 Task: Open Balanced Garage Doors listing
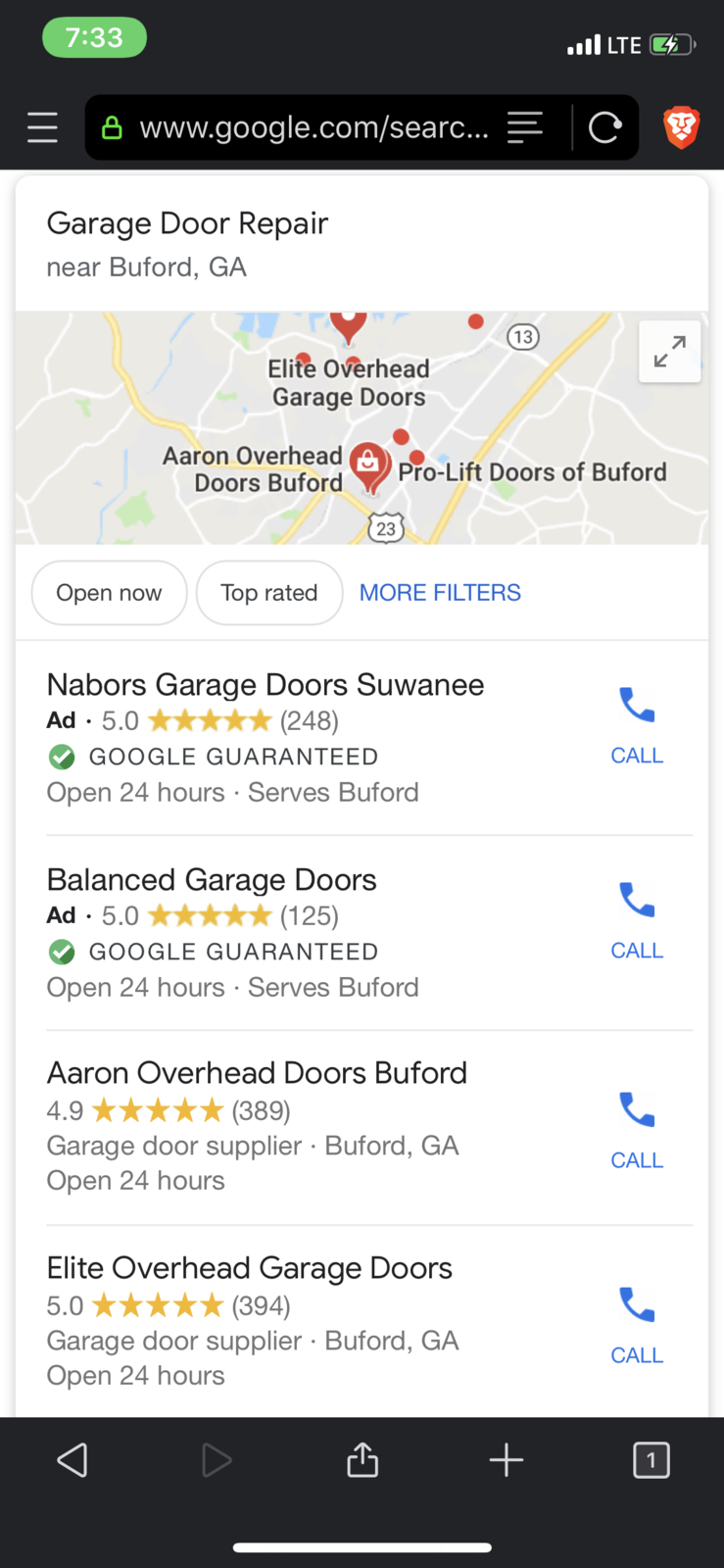(x=212, y=879)
